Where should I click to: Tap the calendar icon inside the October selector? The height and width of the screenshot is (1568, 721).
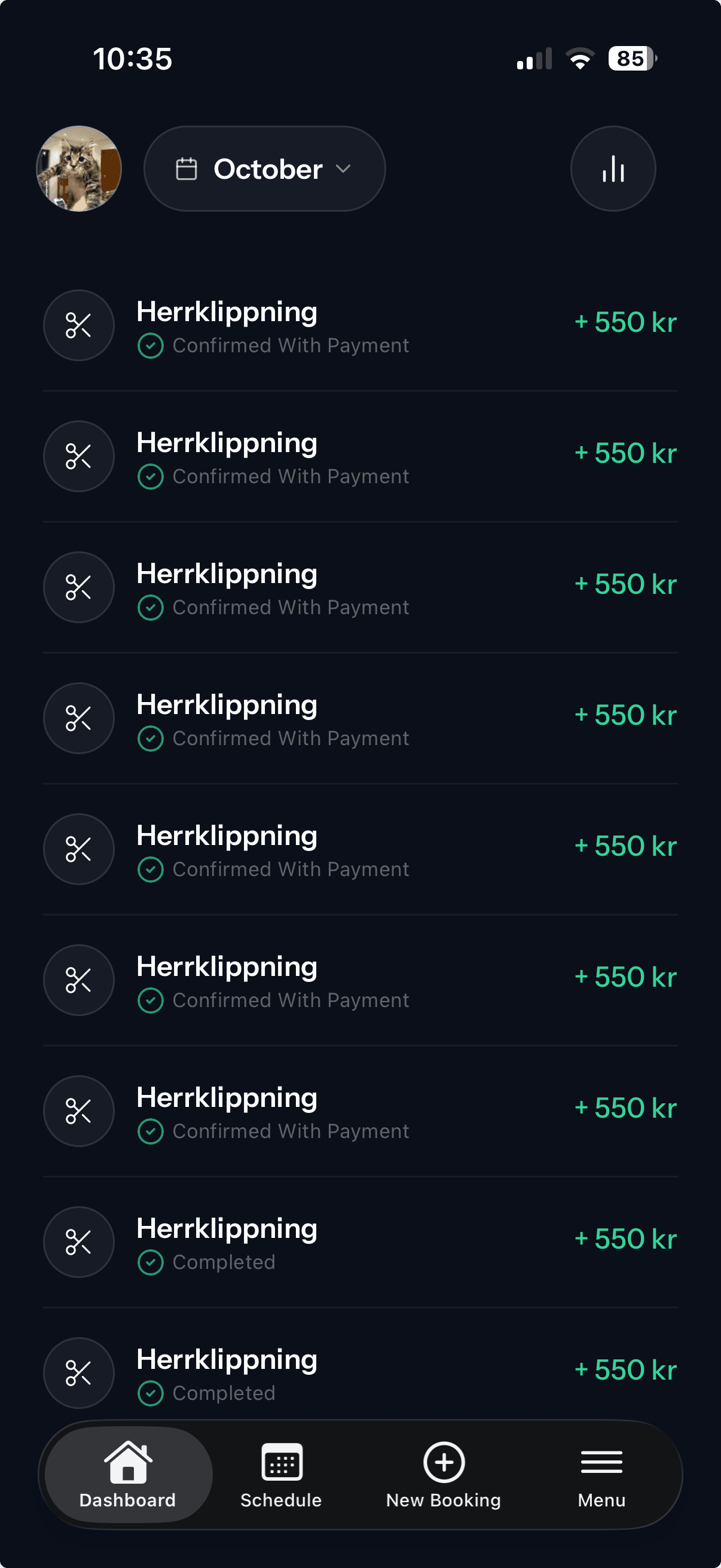coord(186,169)
